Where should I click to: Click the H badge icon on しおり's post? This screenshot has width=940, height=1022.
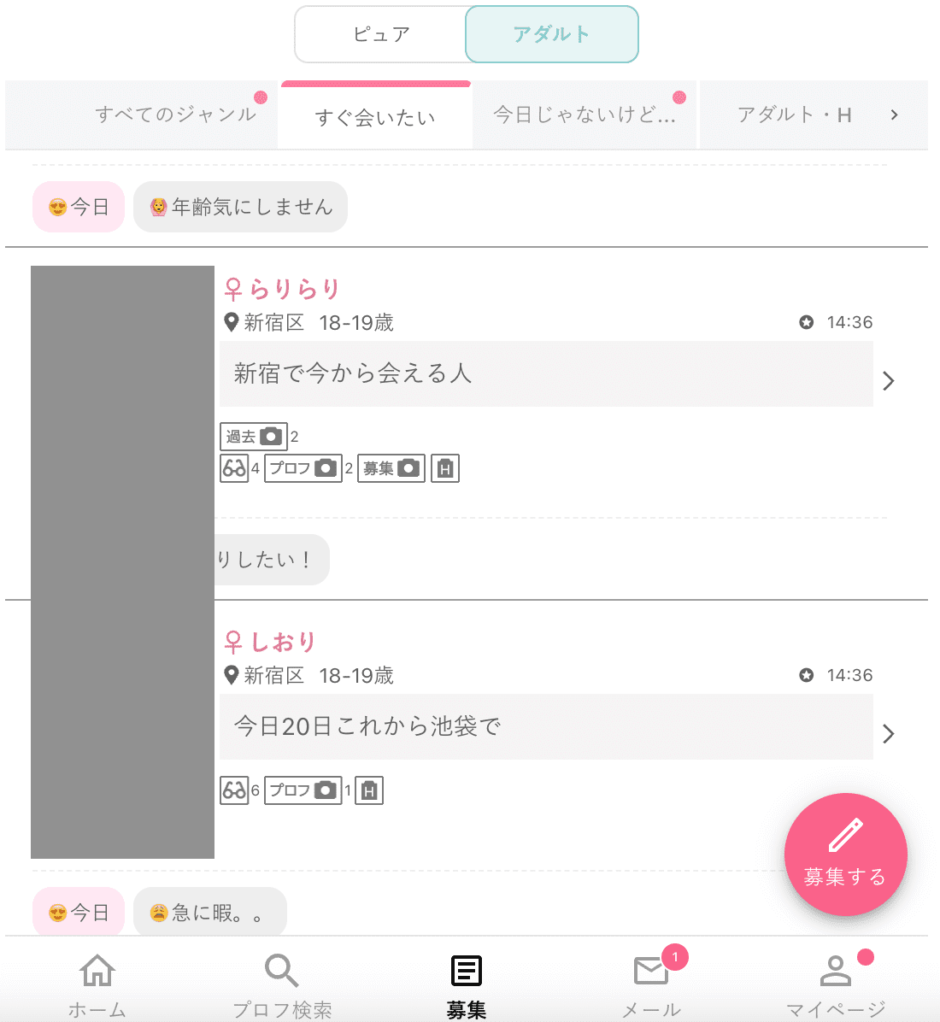[x=367, y=789]
